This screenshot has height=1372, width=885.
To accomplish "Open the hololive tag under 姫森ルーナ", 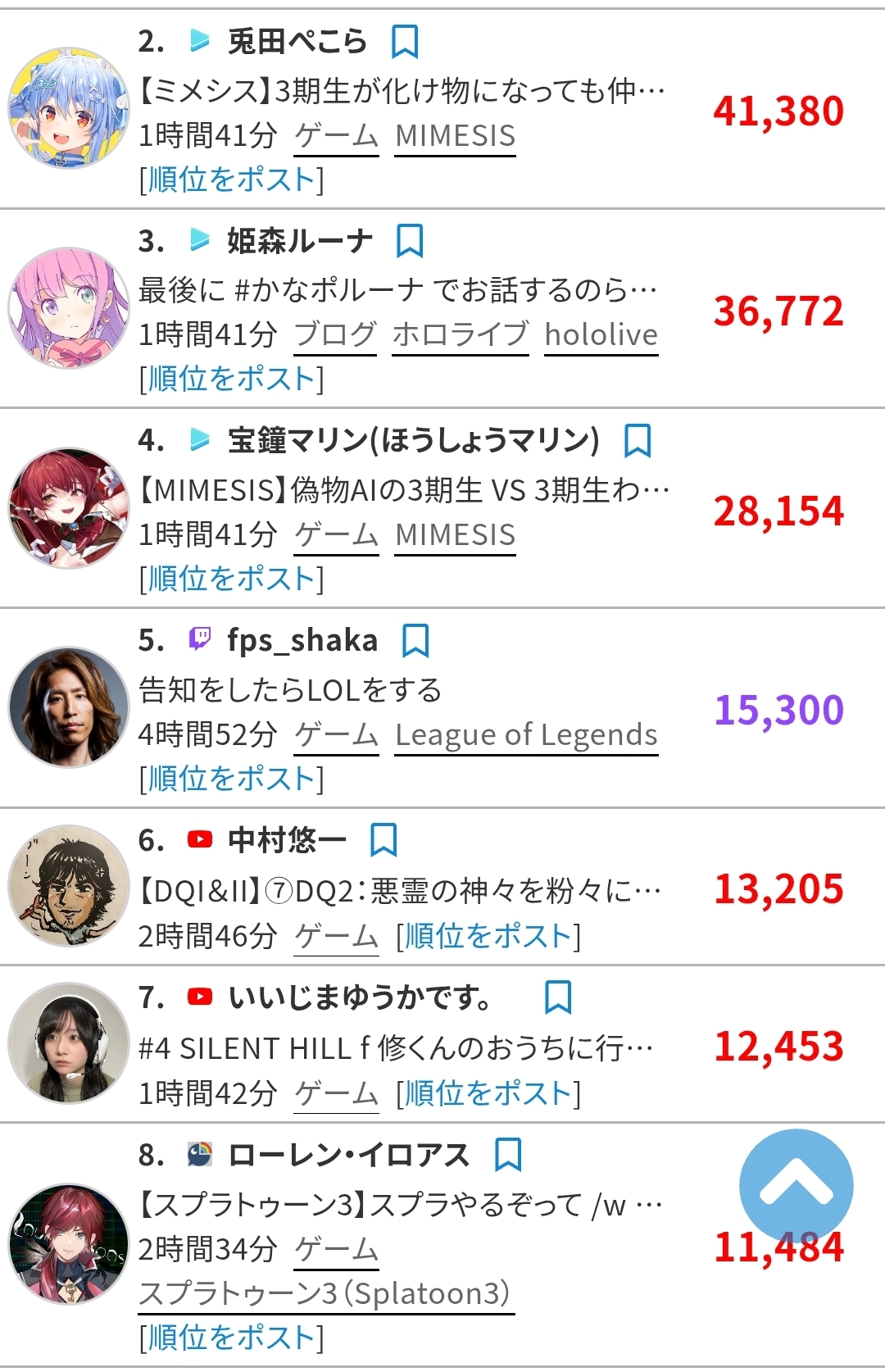I will (601, 334).
